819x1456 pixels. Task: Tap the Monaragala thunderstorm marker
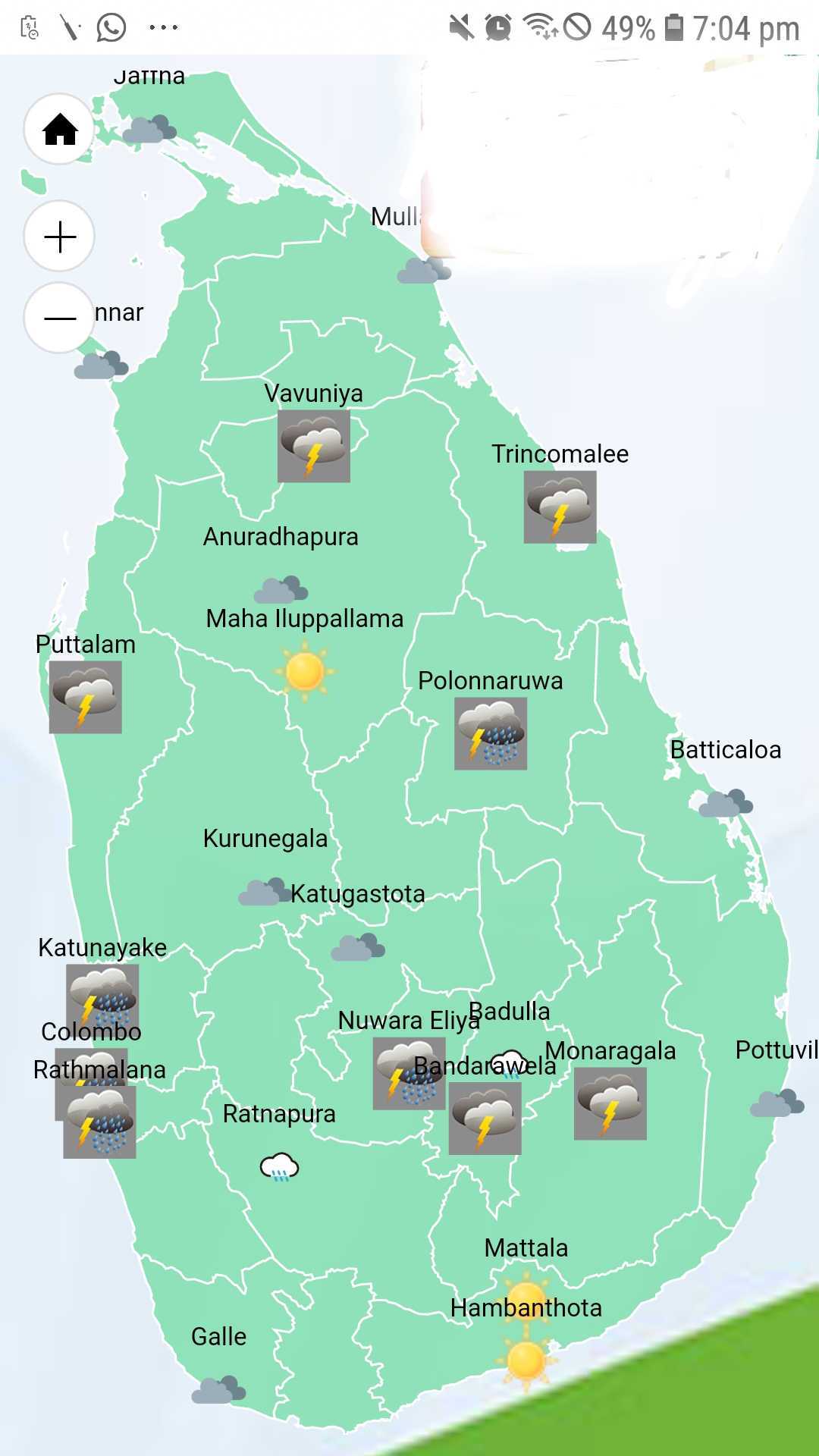pos(610,1103)
